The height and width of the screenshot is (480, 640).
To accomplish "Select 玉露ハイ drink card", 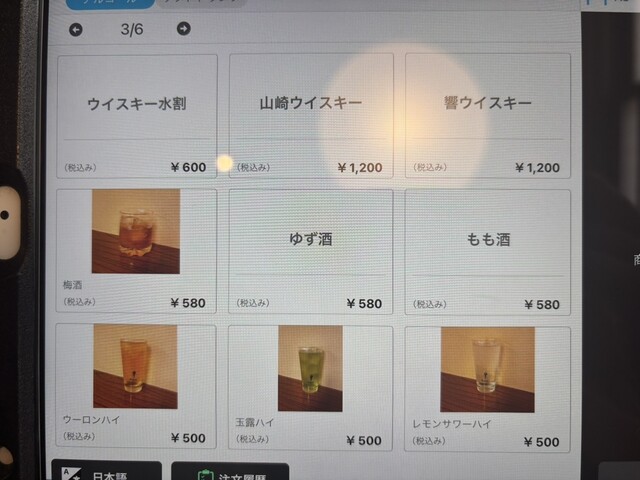I will point(310,386).
